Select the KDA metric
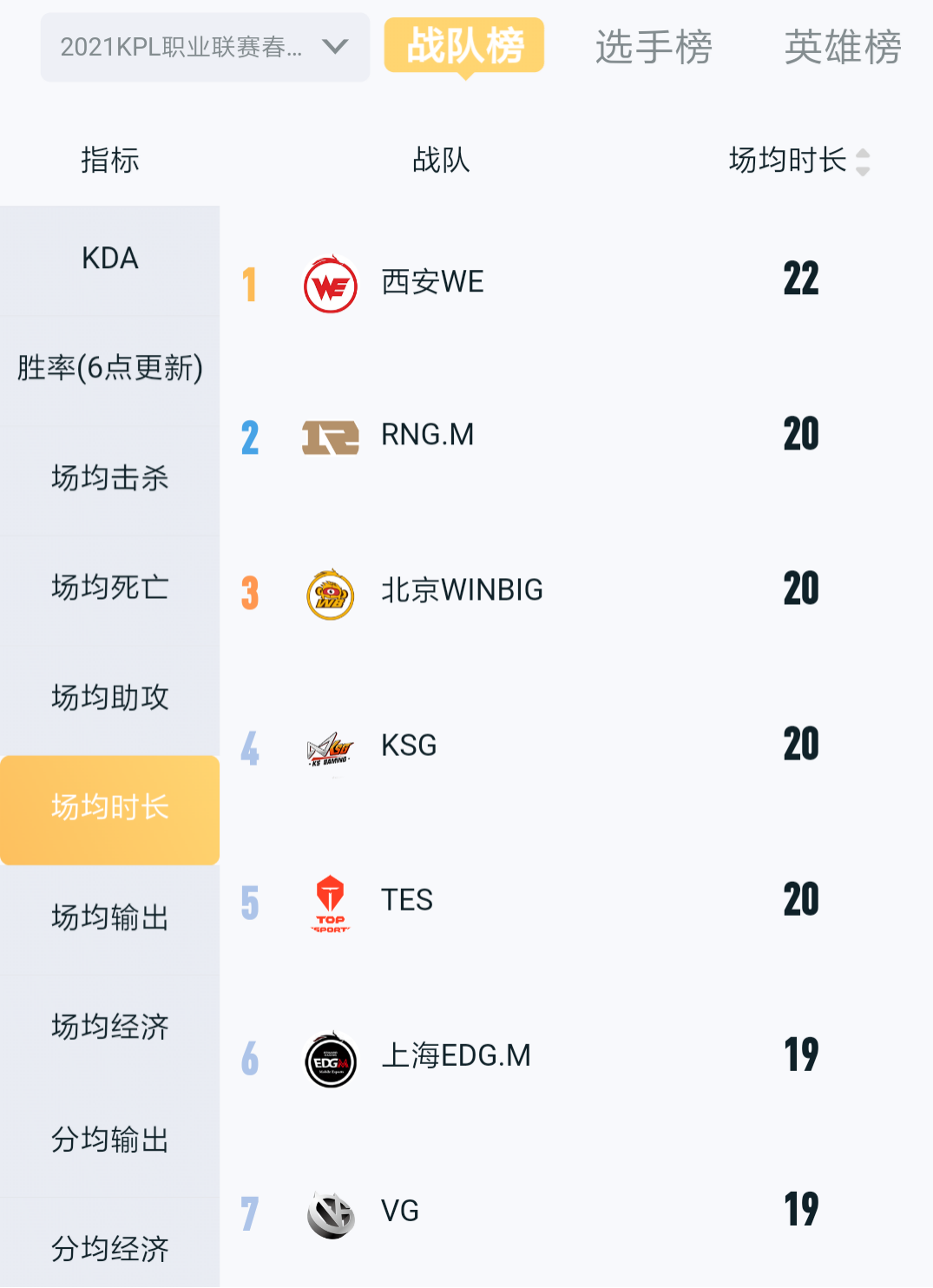 [109, 259]
